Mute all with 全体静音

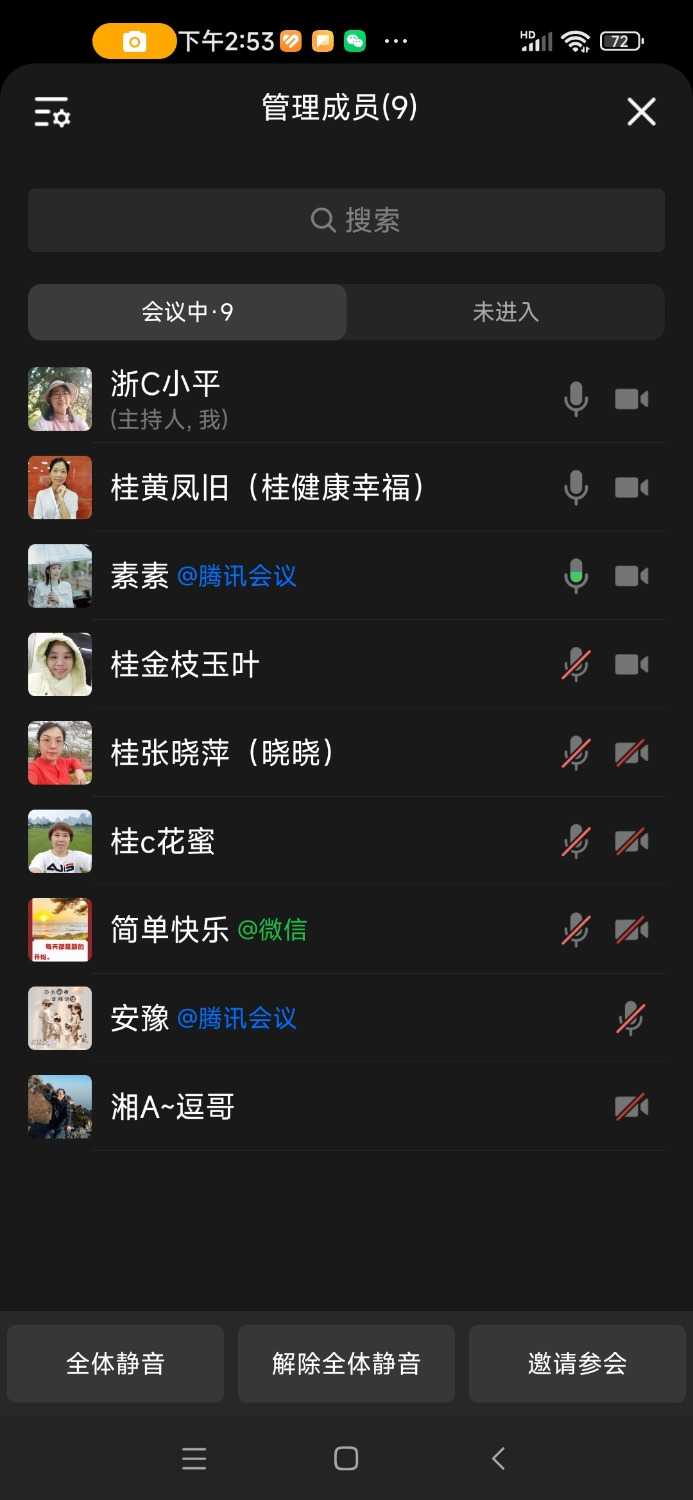[115, 1363]
